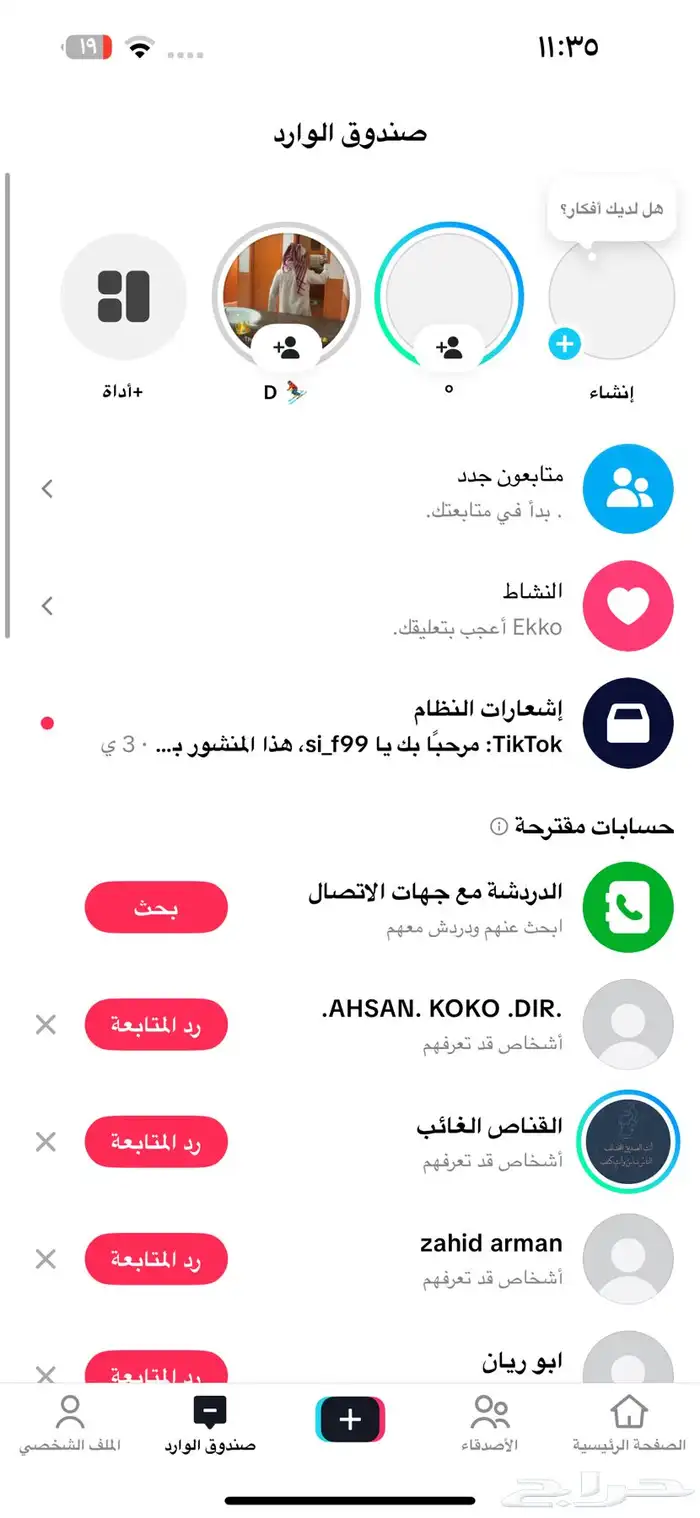Create a new story via إنشاء

coord(611,298)
